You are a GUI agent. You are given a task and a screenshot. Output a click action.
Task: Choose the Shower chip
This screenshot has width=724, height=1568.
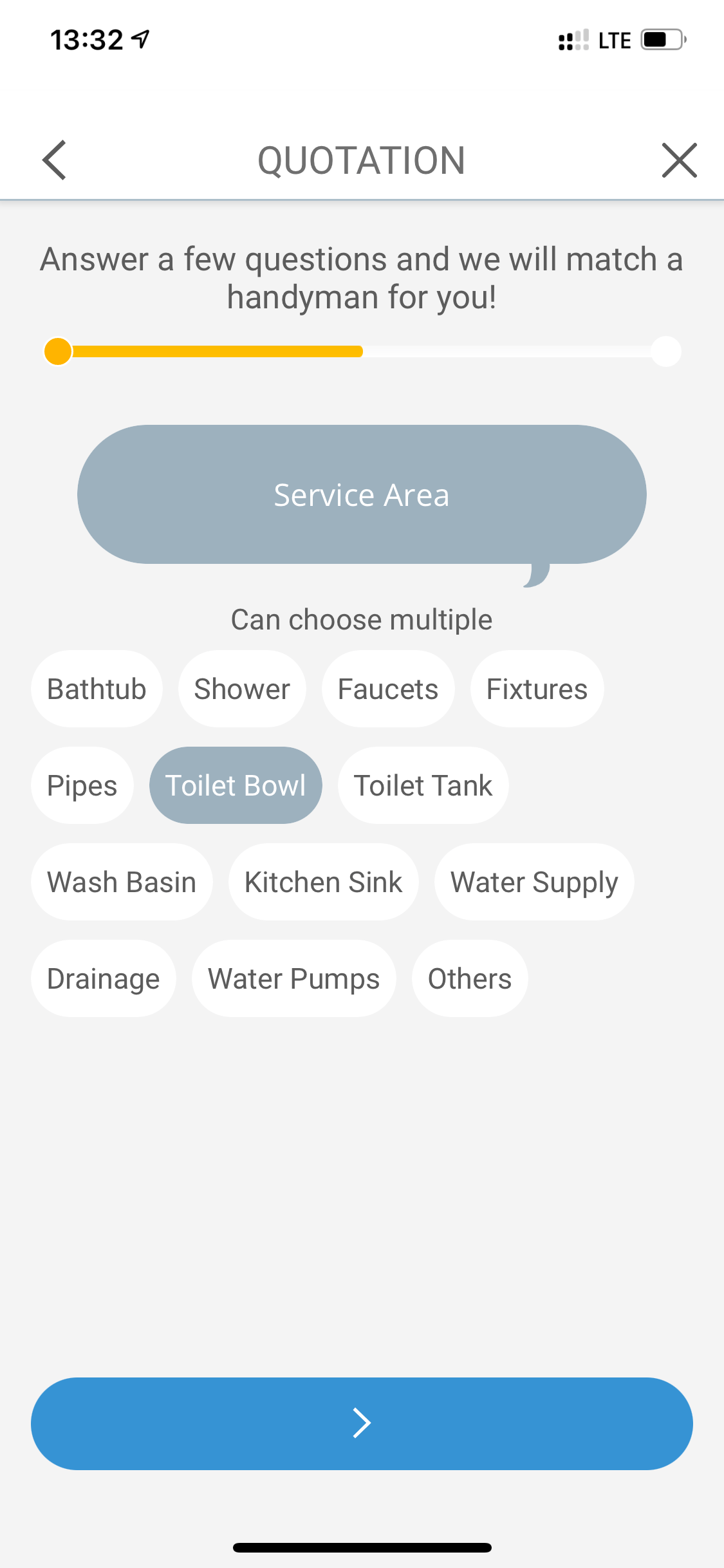242,689
